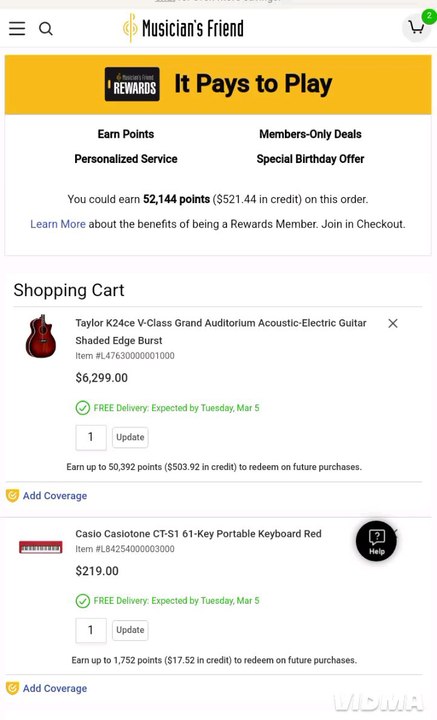Open the hamburger menu
The height and width of the screenshot is (720, 437).
pyautogui.click(x=17, y=28)
